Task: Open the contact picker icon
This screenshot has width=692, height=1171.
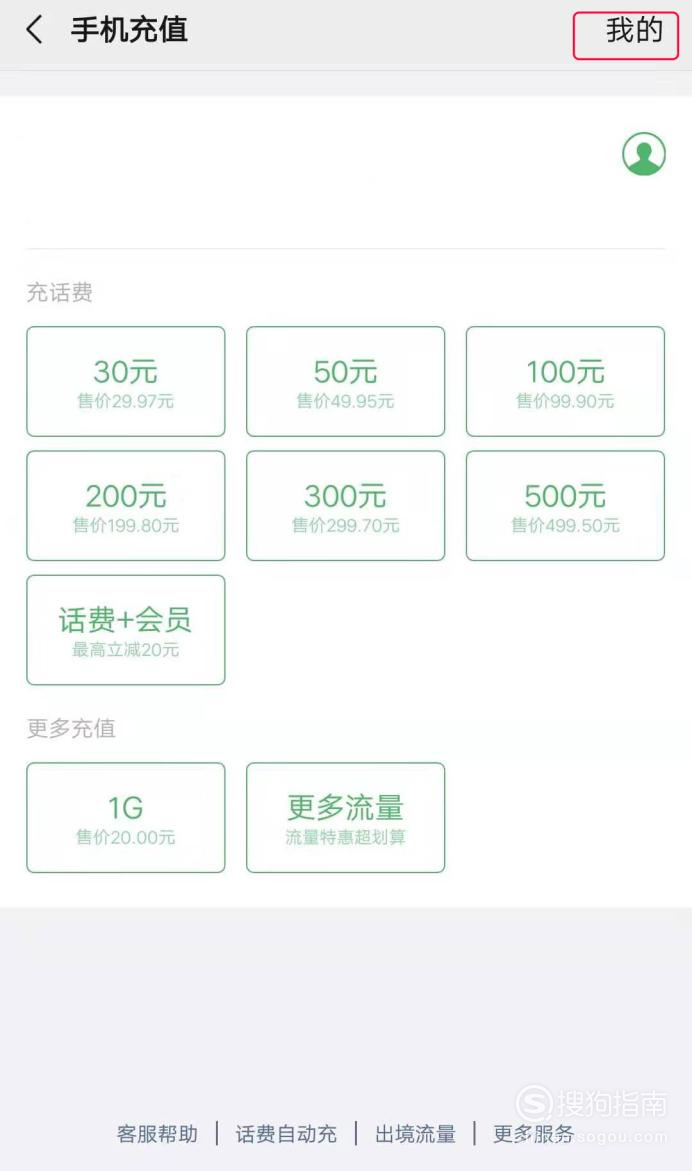Action: (643, 154)
